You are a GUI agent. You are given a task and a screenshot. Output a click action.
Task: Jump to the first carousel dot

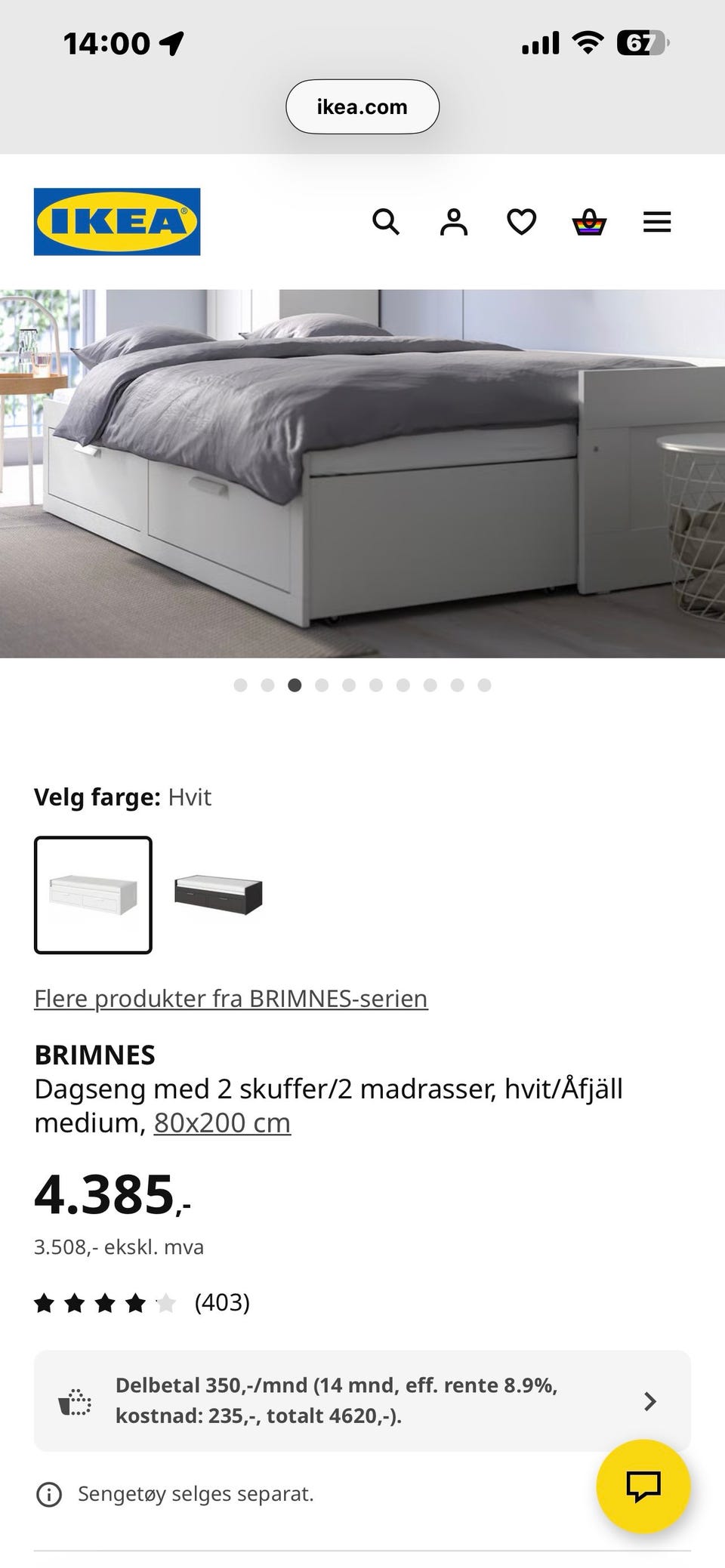click(x=242, y=685)
